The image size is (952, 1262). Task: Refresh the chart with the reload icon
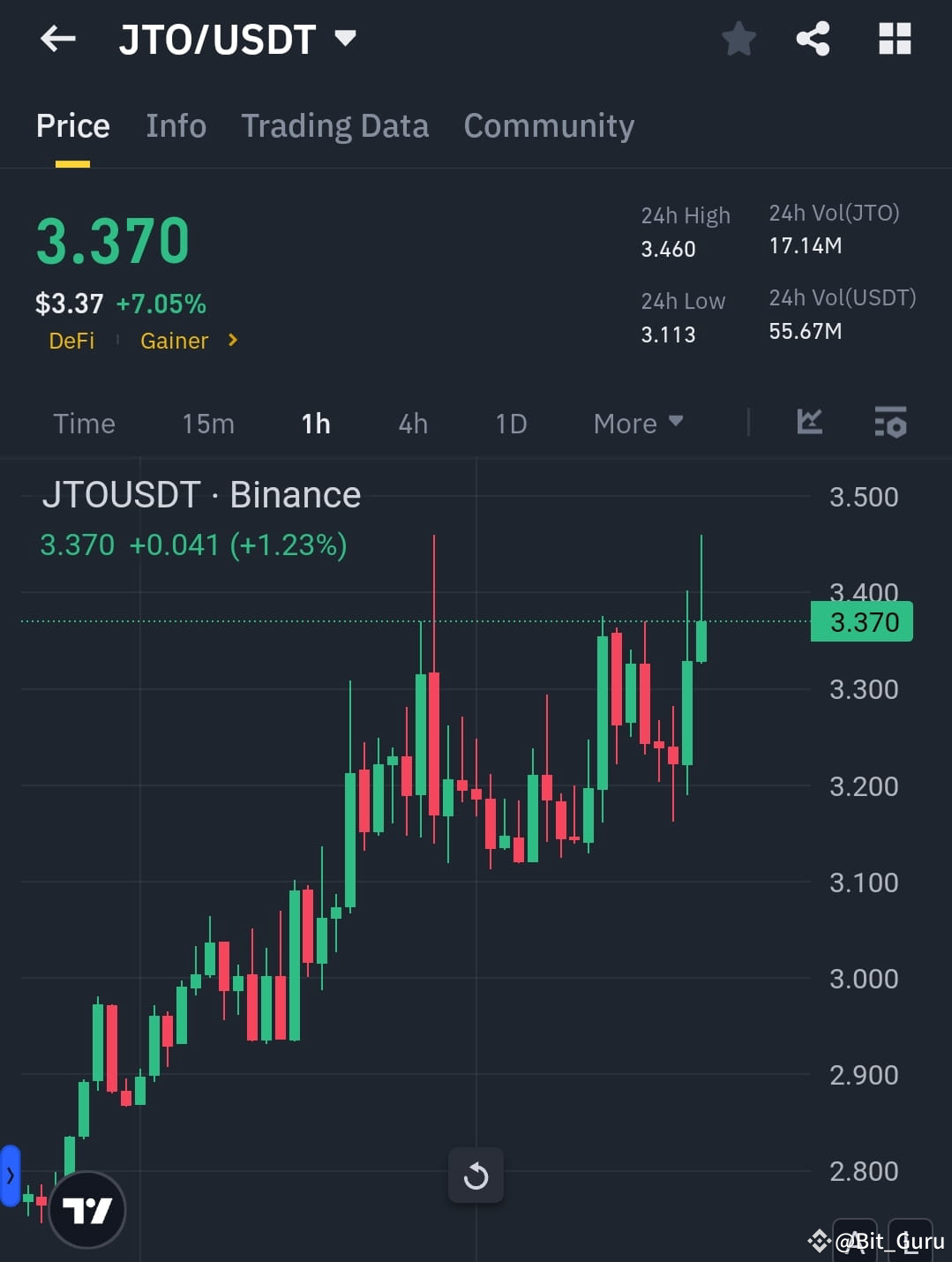(x=476, y=1176)
